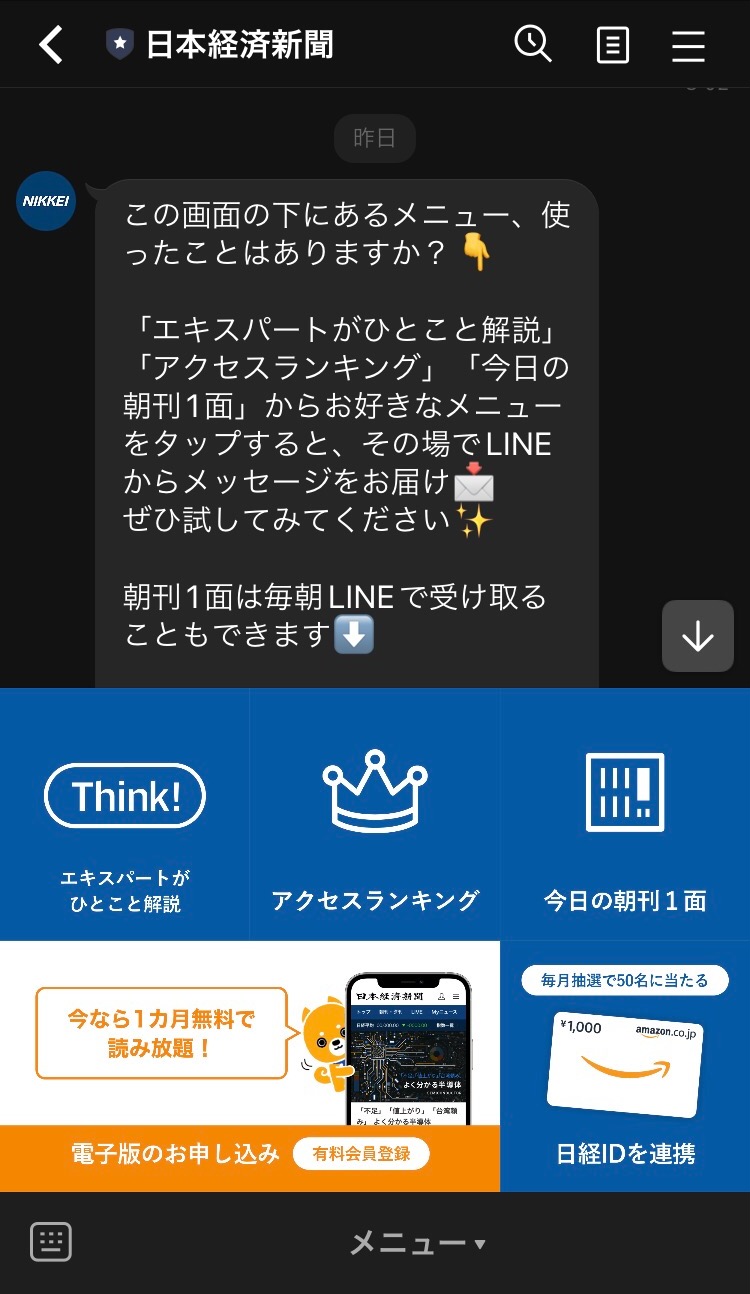Select the Think! expert commentary icon
Image resolution: width=750 pixels, height=1294 pixels.
[x=124, y=796]
